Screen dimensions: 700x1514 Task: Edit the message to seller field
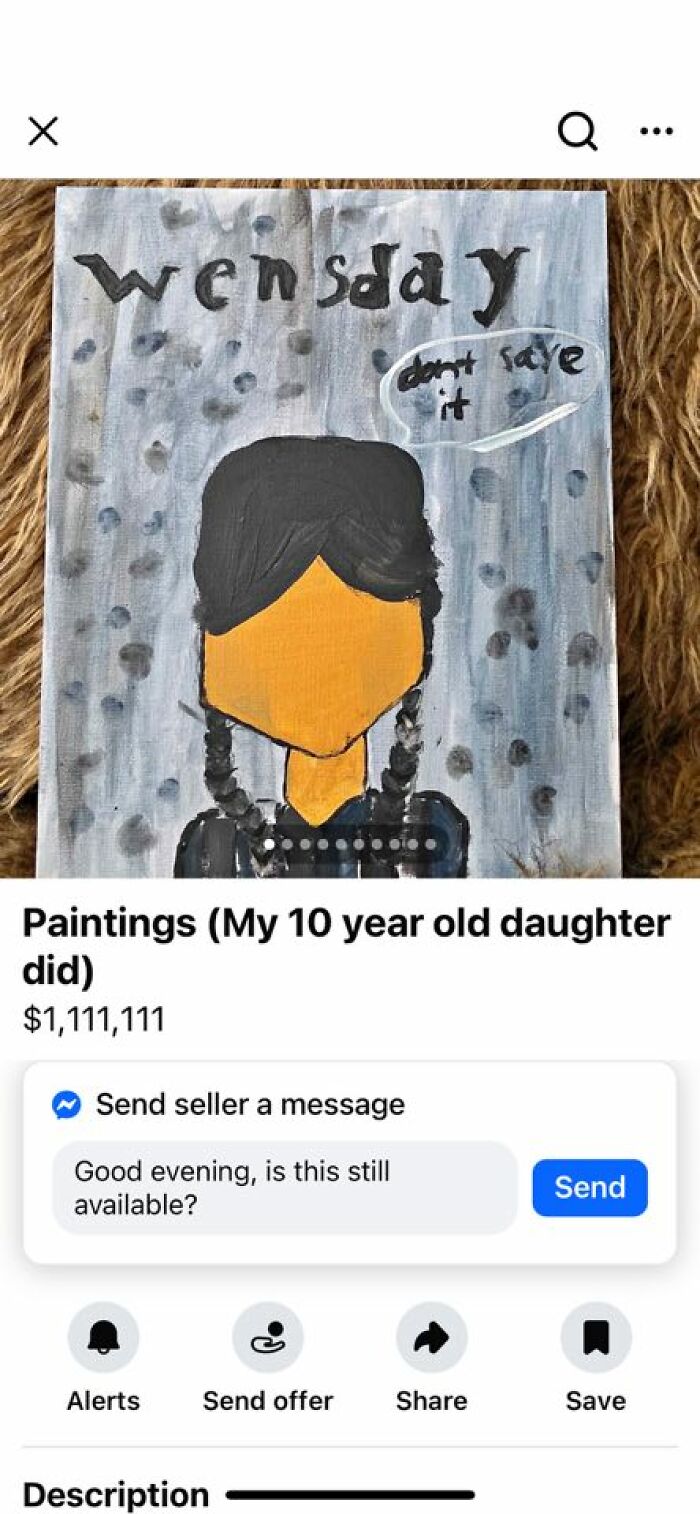285,1187
